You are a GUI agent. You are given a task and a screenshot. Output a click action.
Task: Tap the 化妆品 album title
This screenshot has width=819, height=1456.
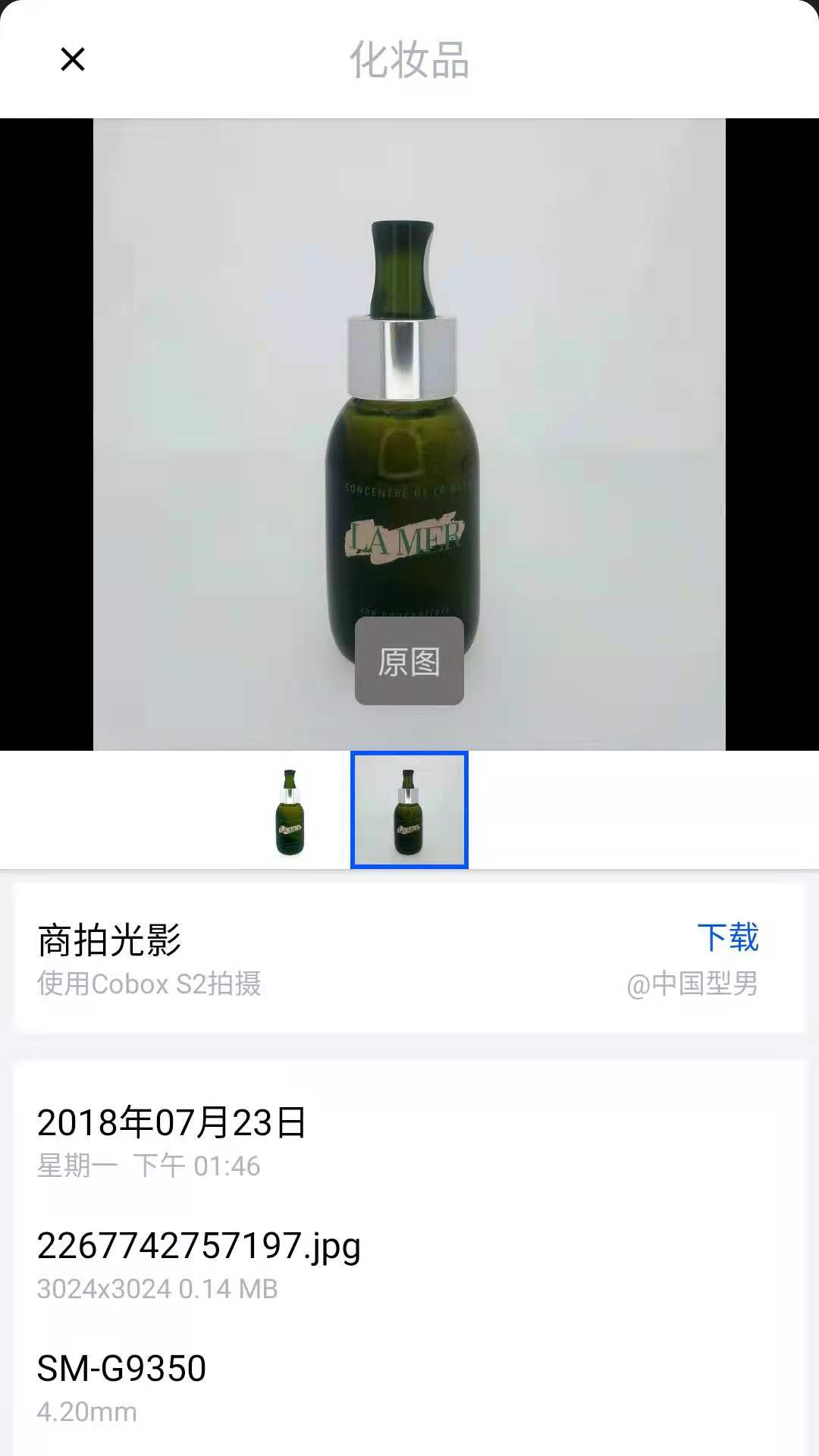(x=409, y=60)
